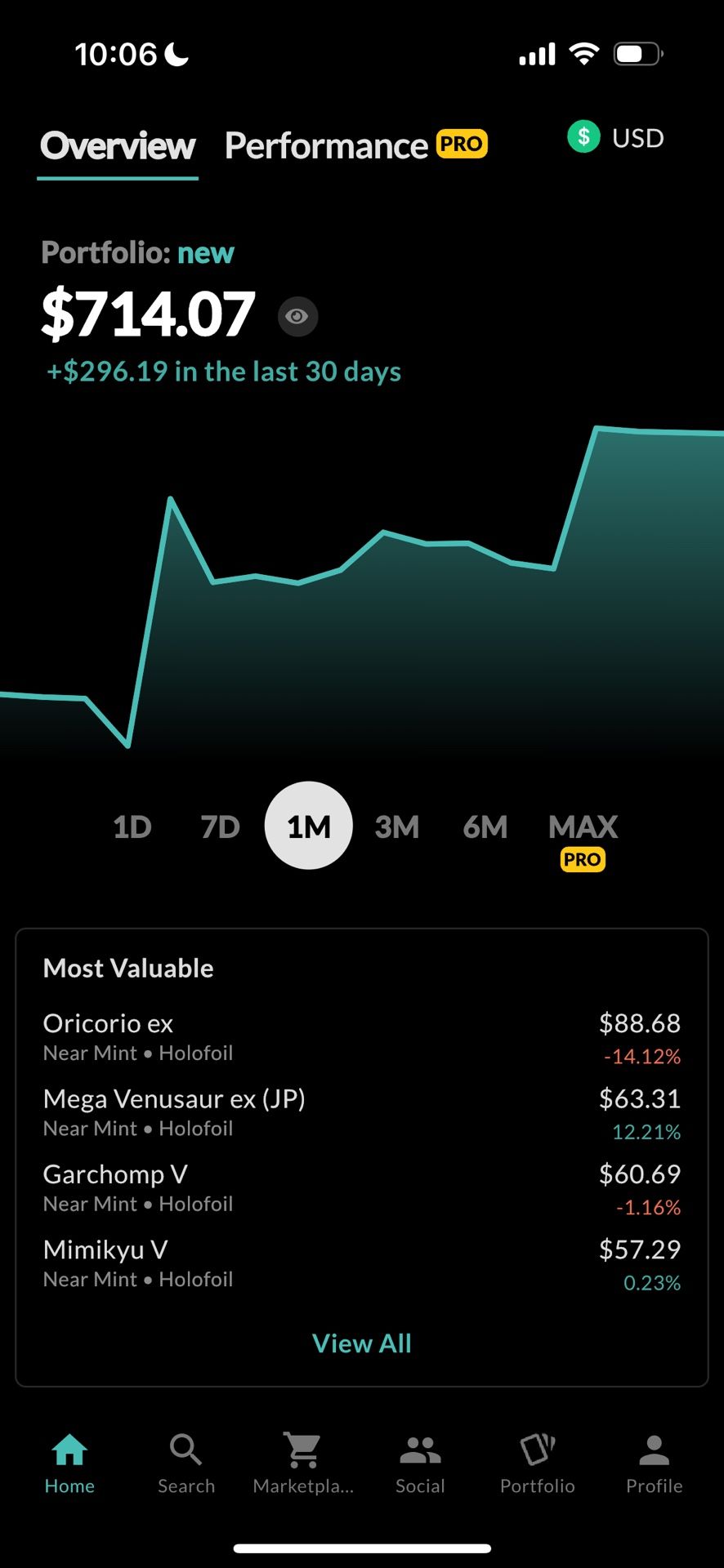This screenshot has width=724, height=1568.
Task: Open the Oricorio ex card
Action: (x=361, y=1037)
